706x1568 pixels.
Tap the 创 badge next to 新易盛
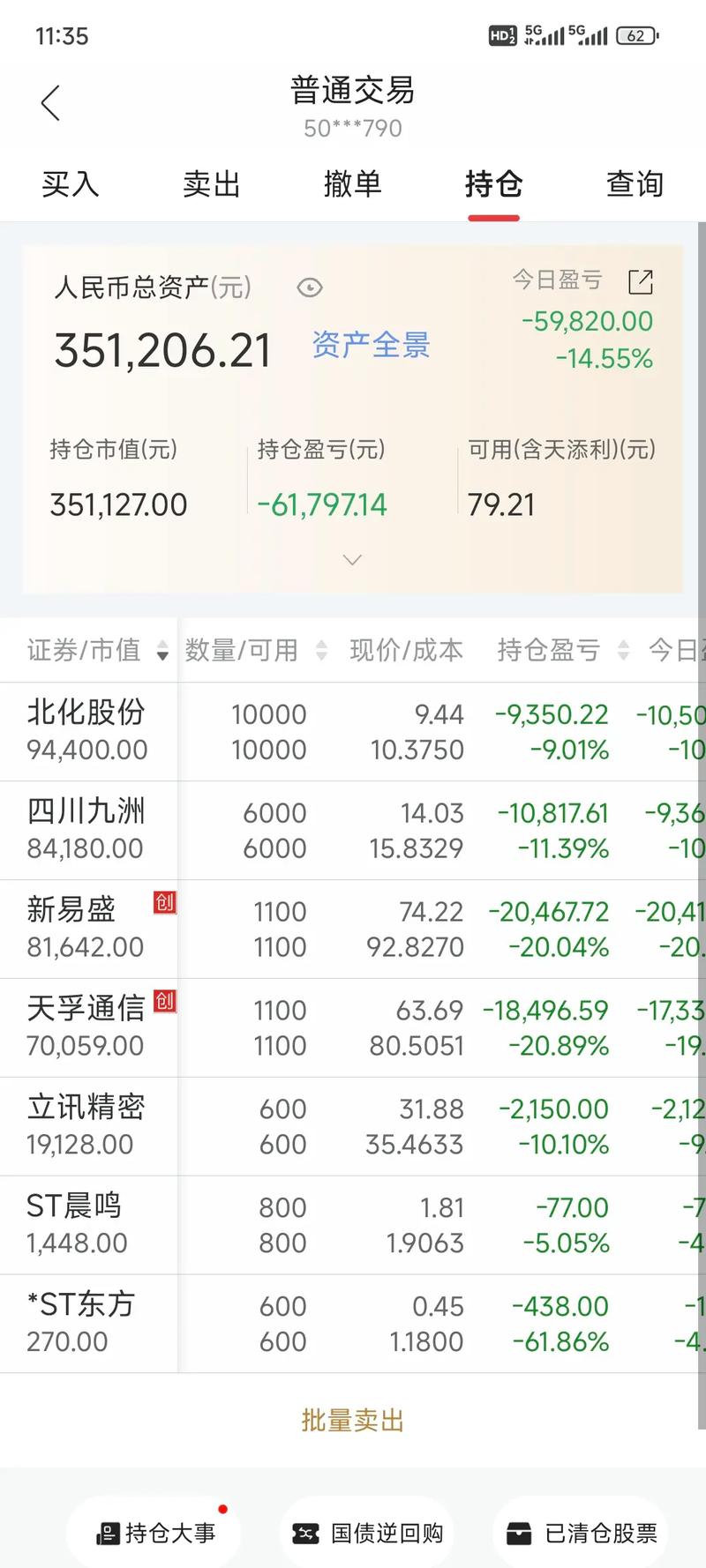click(167, 903)
